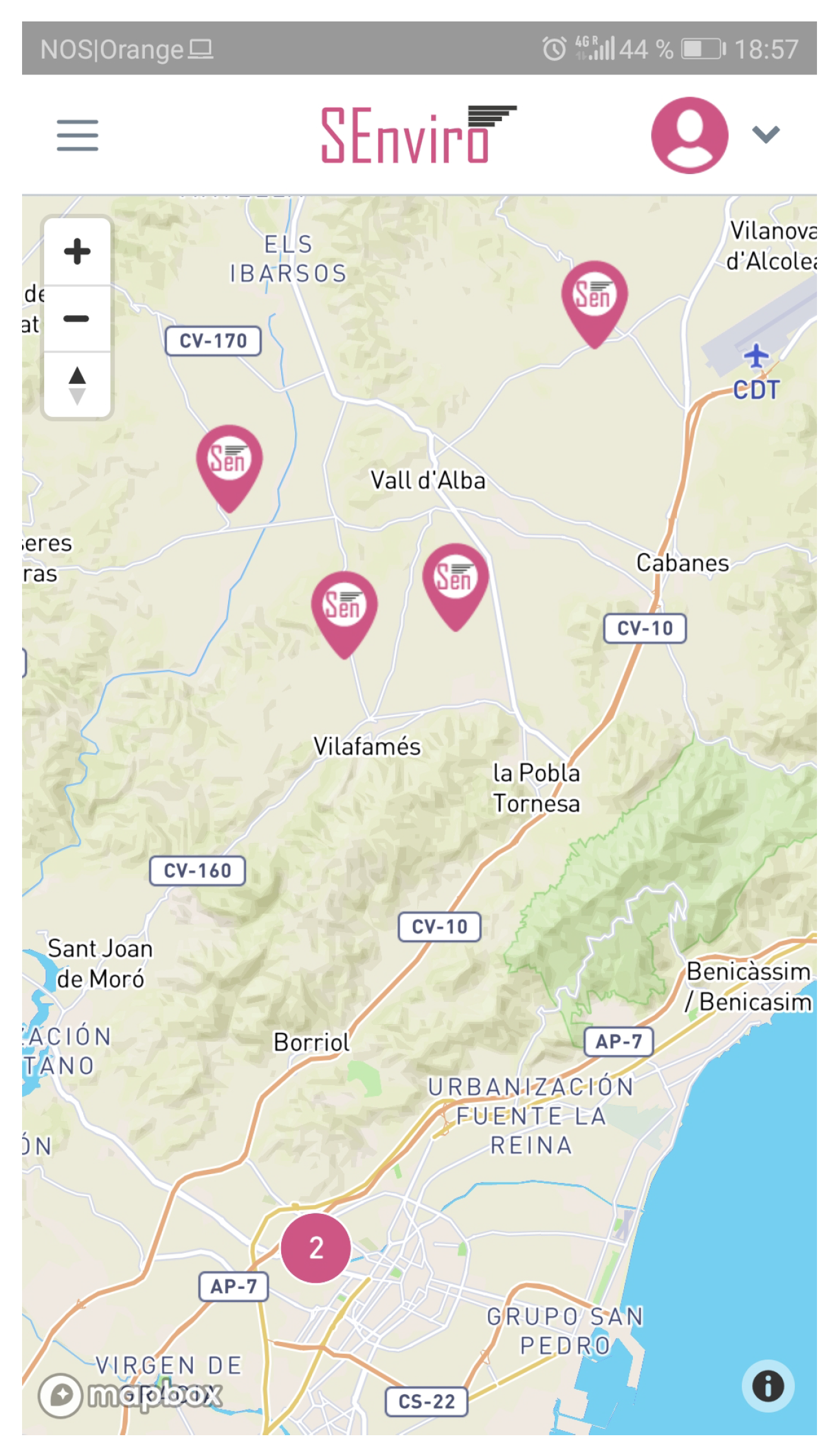Select the SEnviro marker near Vilanova d'Alcolea
Screen dimensions: 834x1456
pyautogui.click(x=594, y=296)
